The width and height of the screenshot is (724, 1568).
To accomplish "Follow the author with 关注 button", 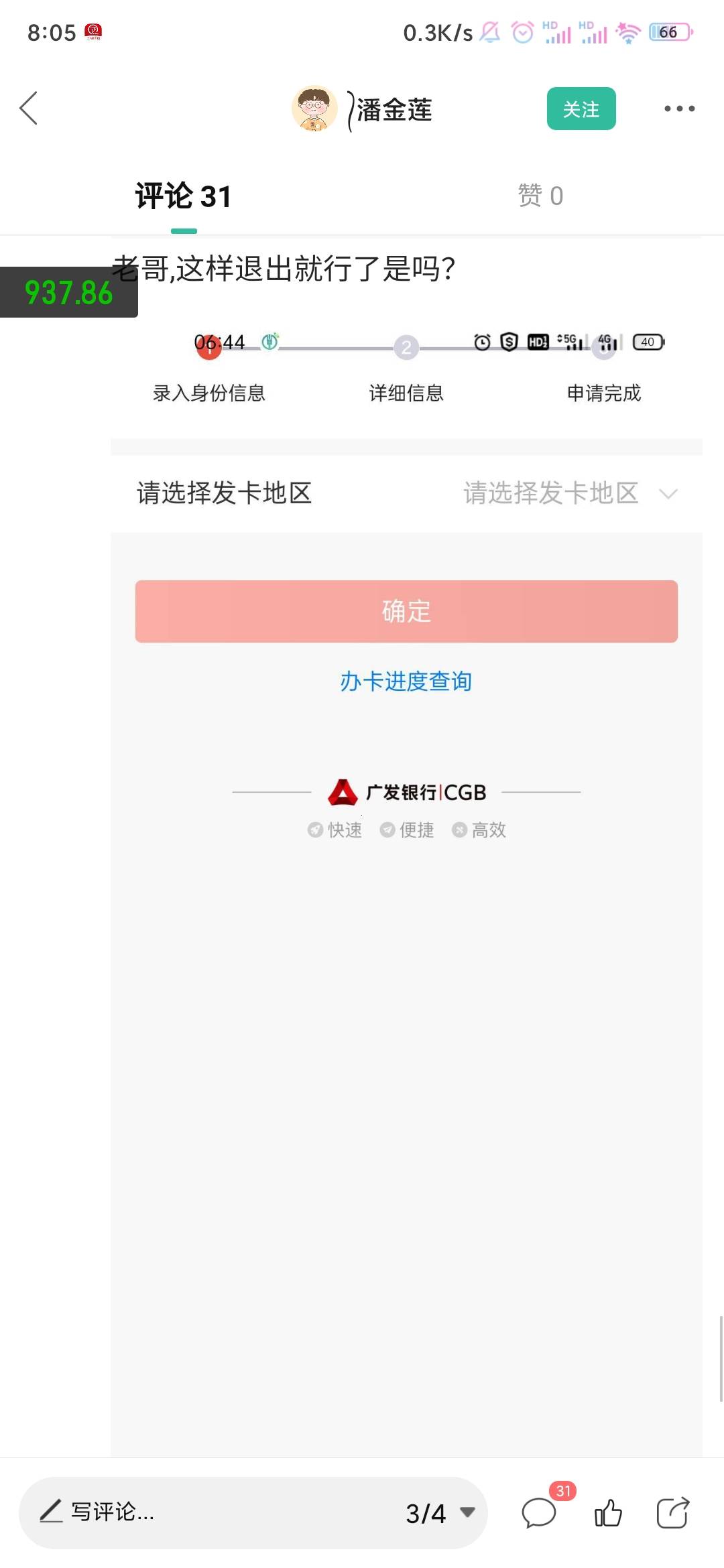I will [581, 109].
